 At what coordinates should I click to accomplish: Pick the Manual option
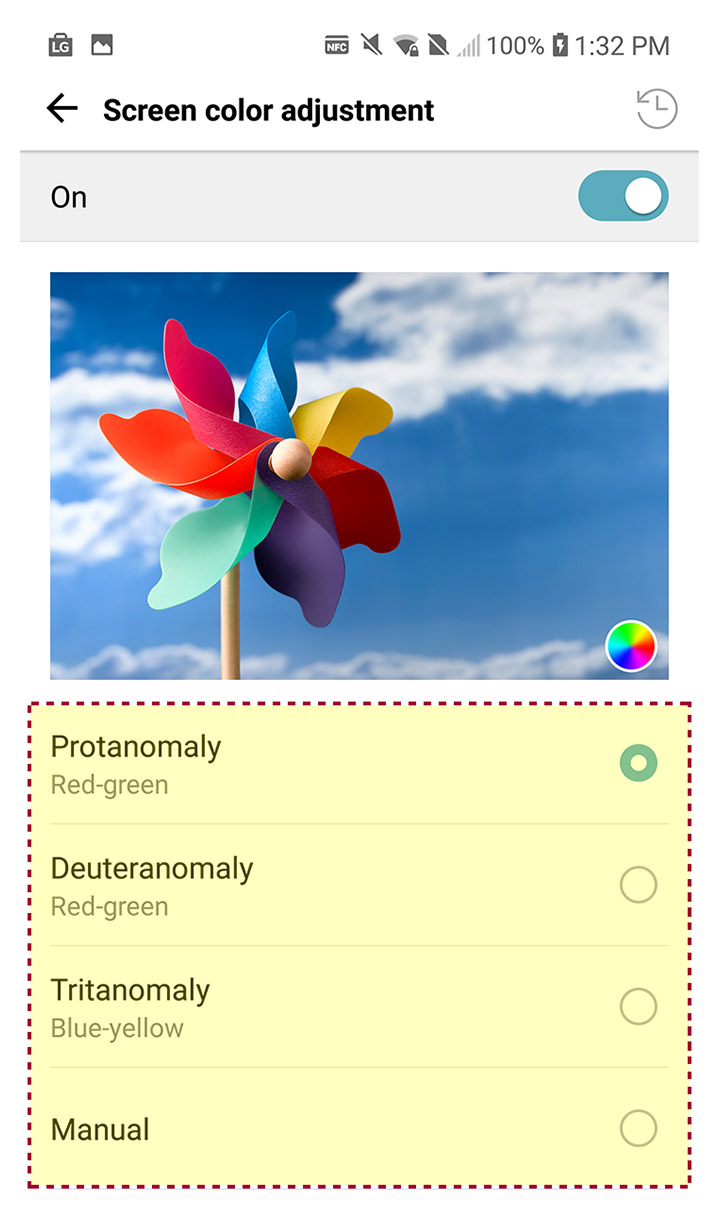click(359, 1128)
